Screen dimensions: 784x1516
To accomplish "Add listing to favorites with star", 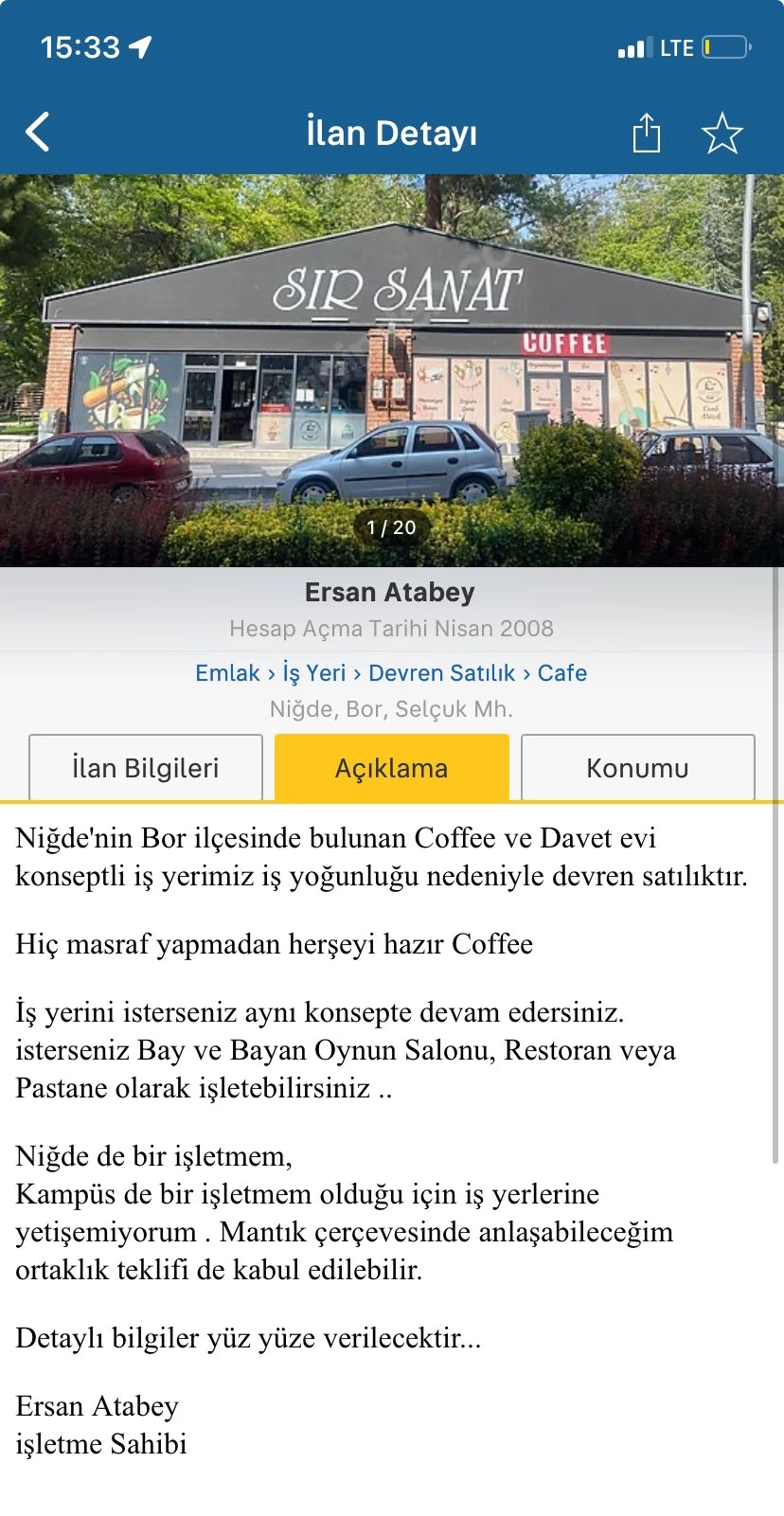I will click(722, 133).
